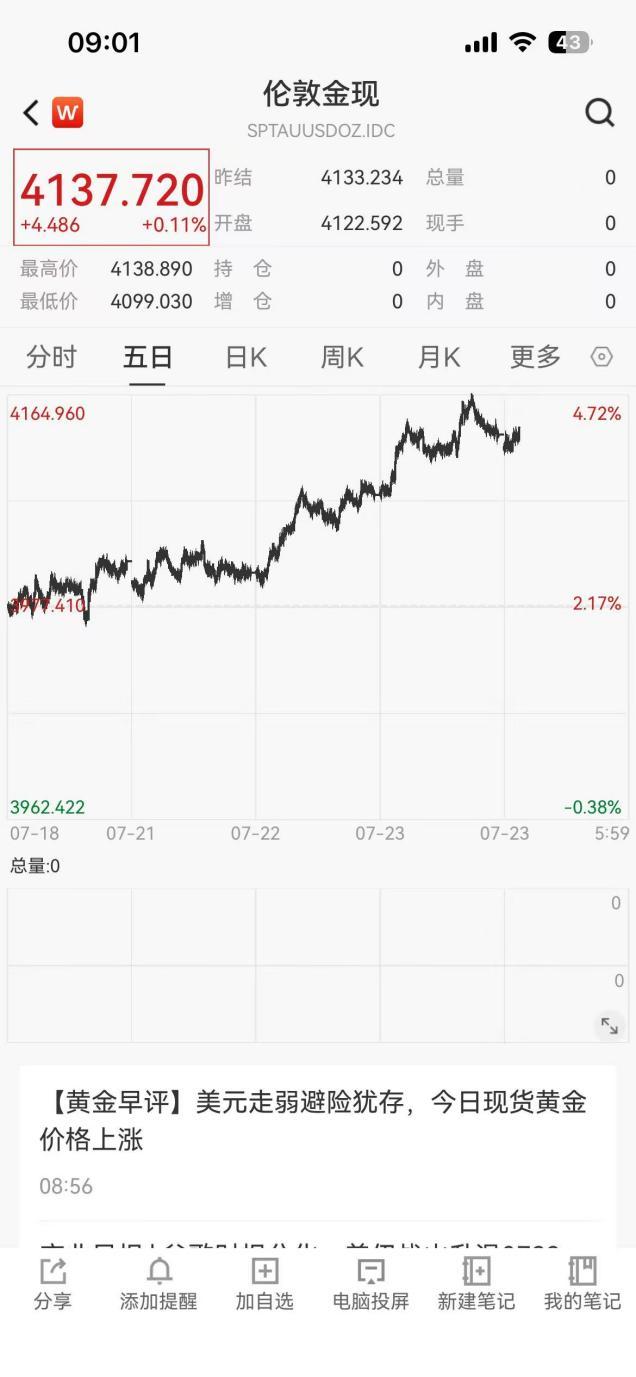Switch to the 日K chart tab
636x1377 pixels.
point(245,357)
